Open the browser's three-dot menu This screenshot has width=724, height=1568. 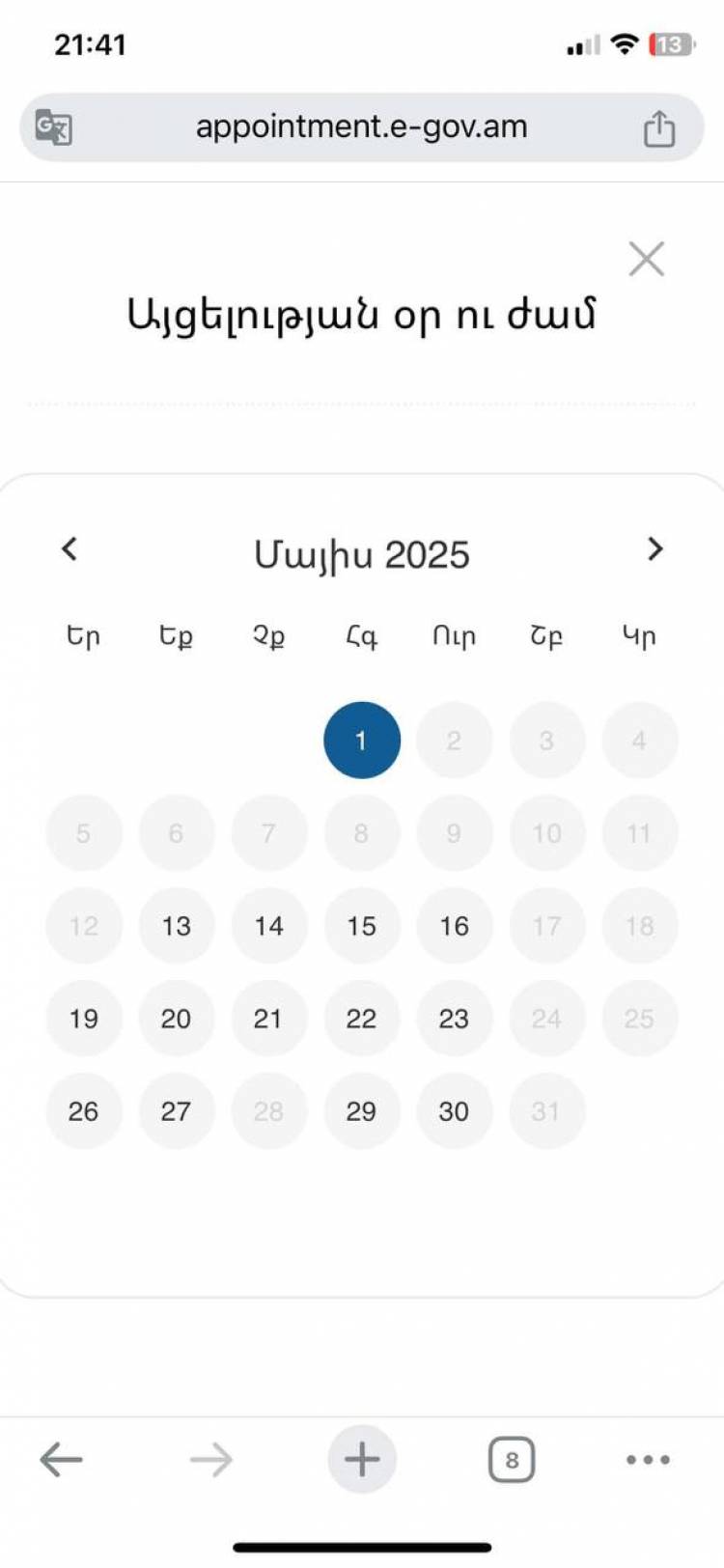648,1460
